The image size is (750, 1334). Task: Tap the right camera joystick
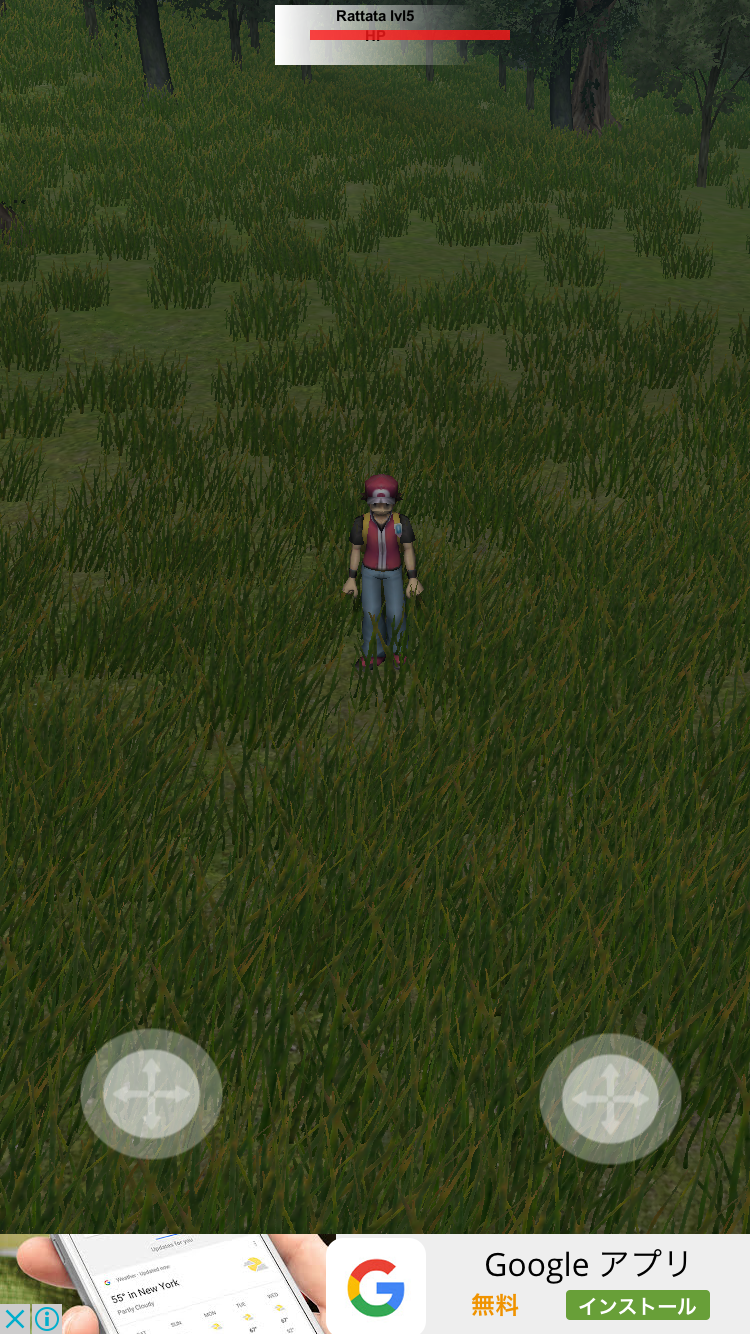pos(610,1098)
